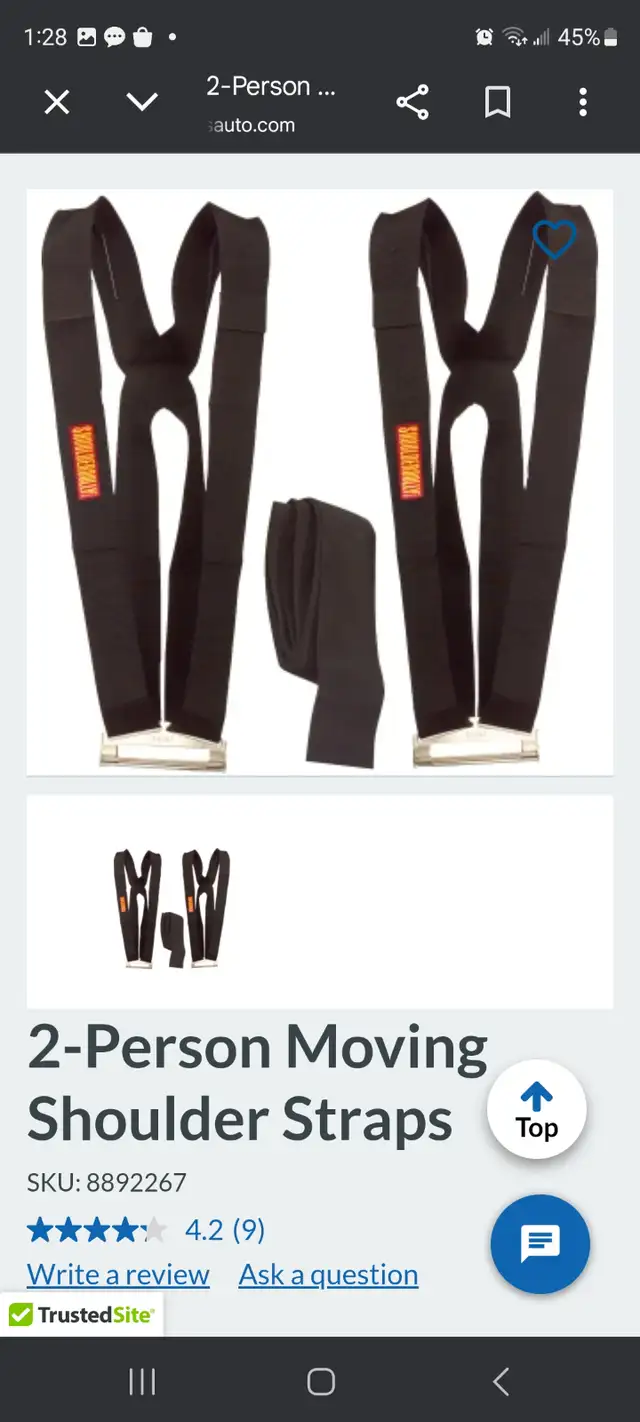Add straps to favorites with the heart

coord(553,240)
